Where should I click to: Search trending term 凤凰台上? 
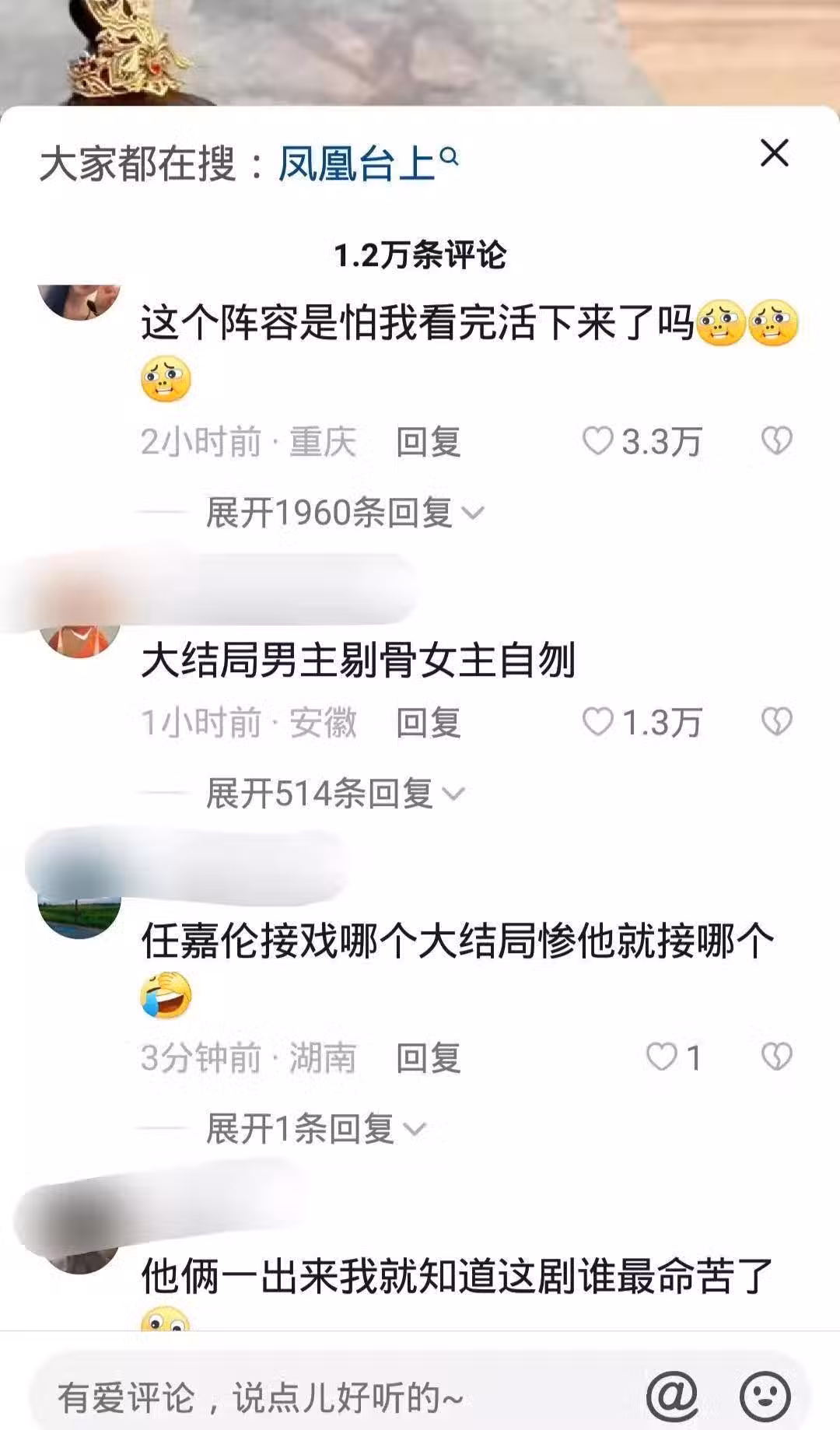pyautogui.click(x=367, y=164)
